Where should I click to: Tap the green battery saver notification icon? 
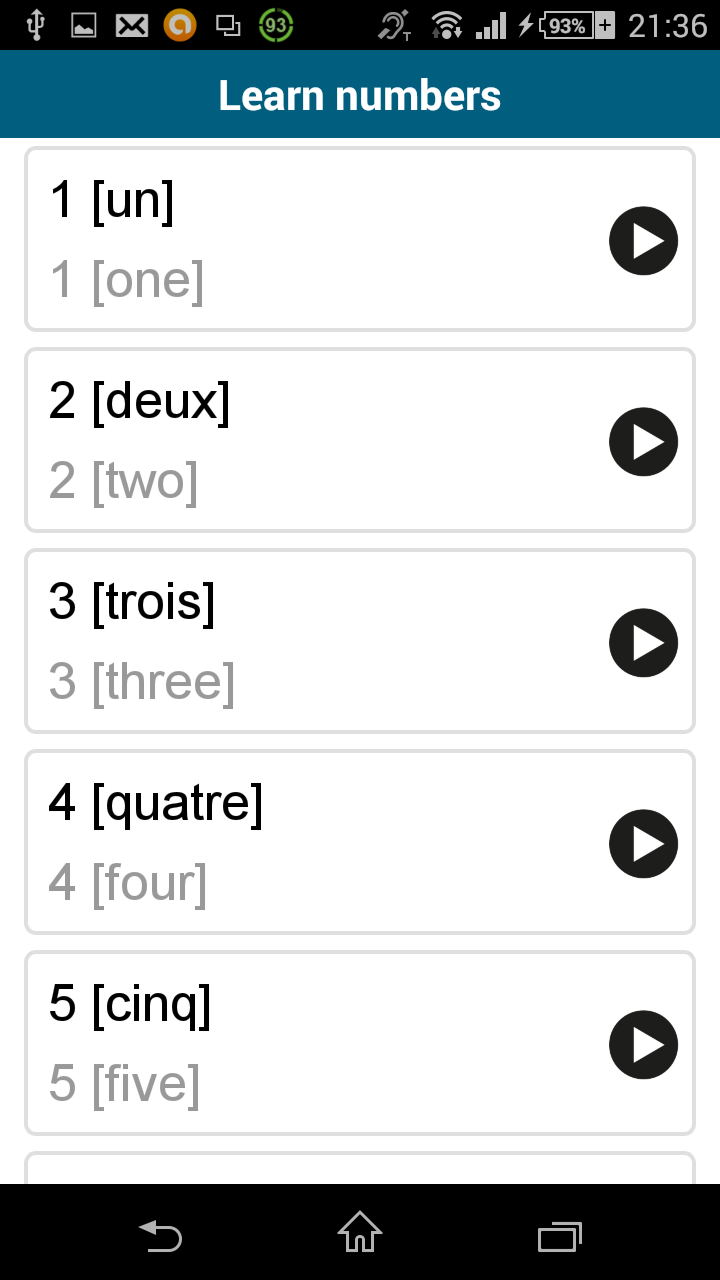tap(275, 25)
